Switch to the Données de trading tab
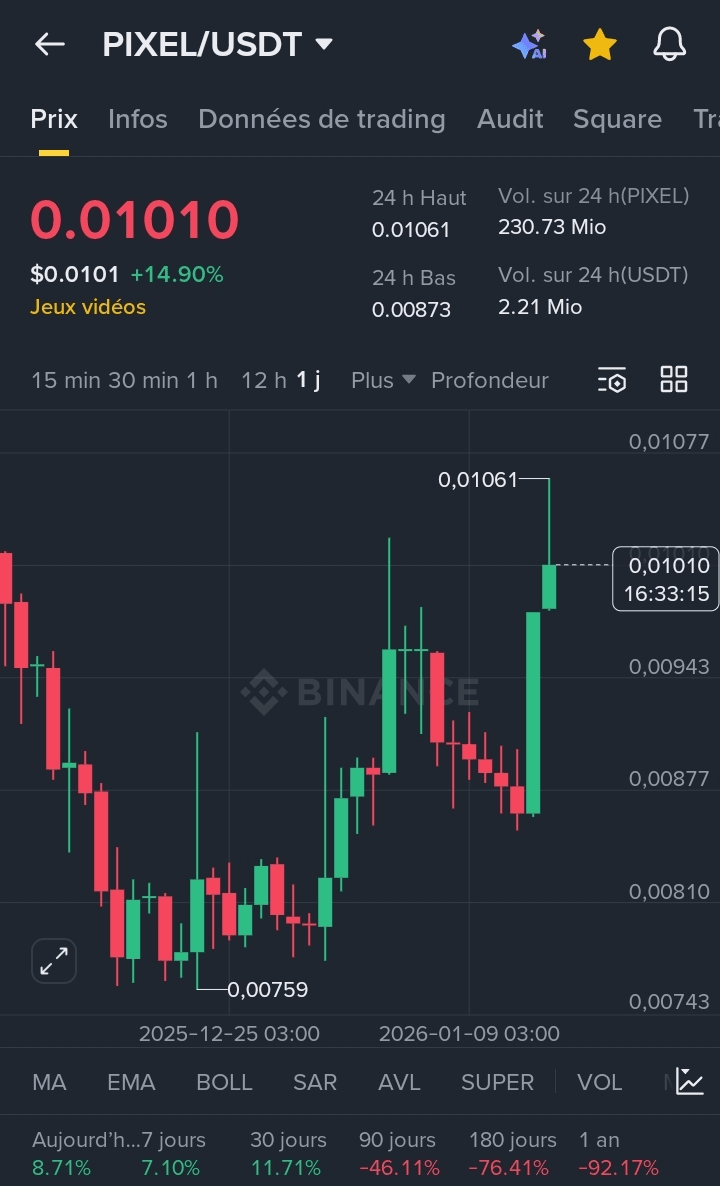Screen dimensions: 720x1186 click(321, 119)
